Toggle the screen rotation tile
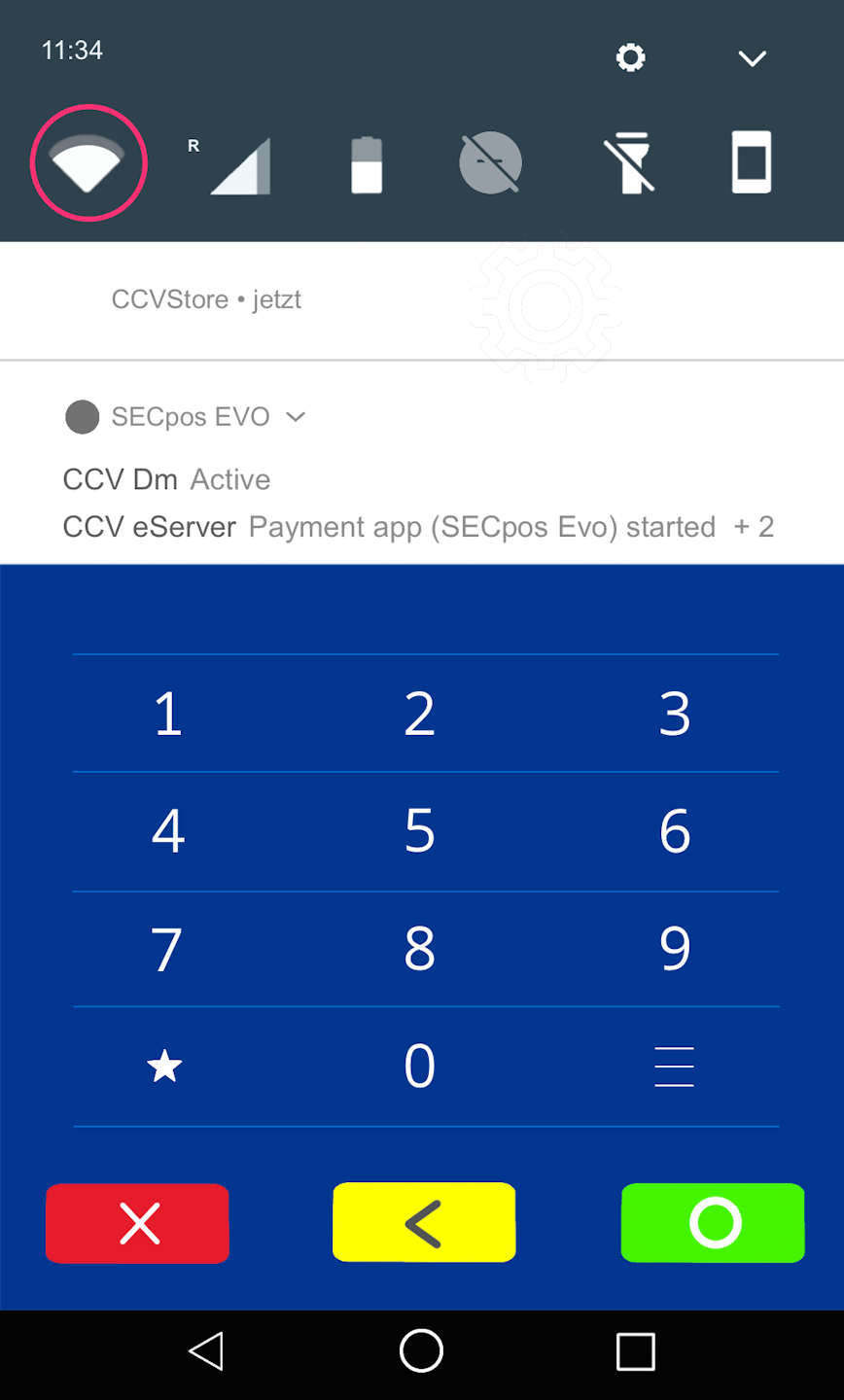Image resolution: width=844 pixels, height=1400 pixels. pyautogui.click(x=752, y=162)
